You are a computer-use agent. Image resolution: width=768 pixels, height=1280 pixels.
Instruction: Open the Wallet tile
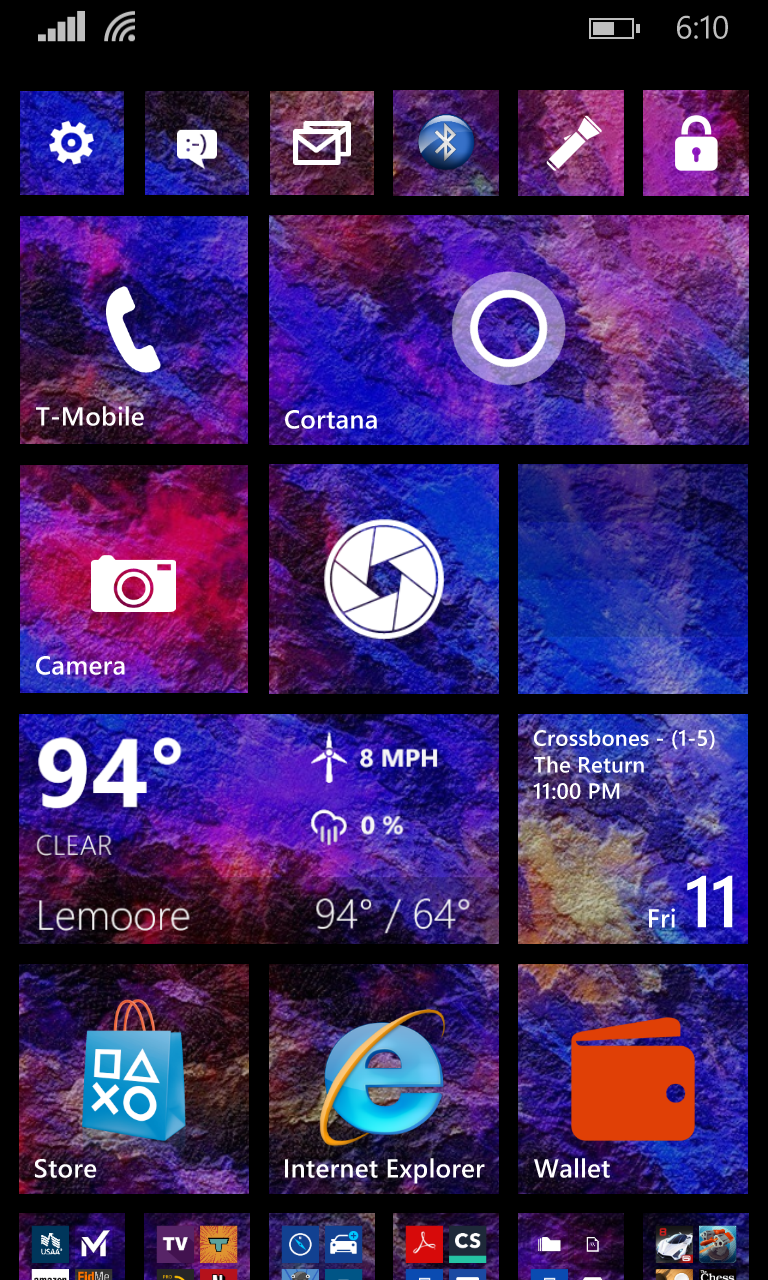[632, 1078]
